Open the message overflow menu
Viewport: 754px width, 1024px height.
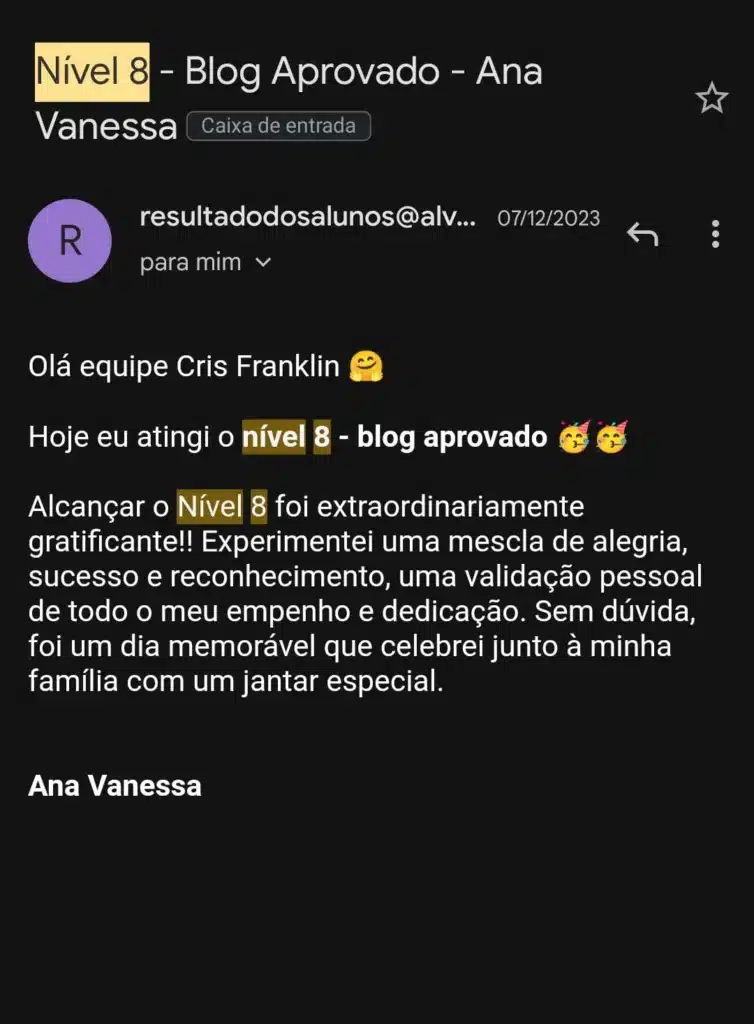[715, 235]
